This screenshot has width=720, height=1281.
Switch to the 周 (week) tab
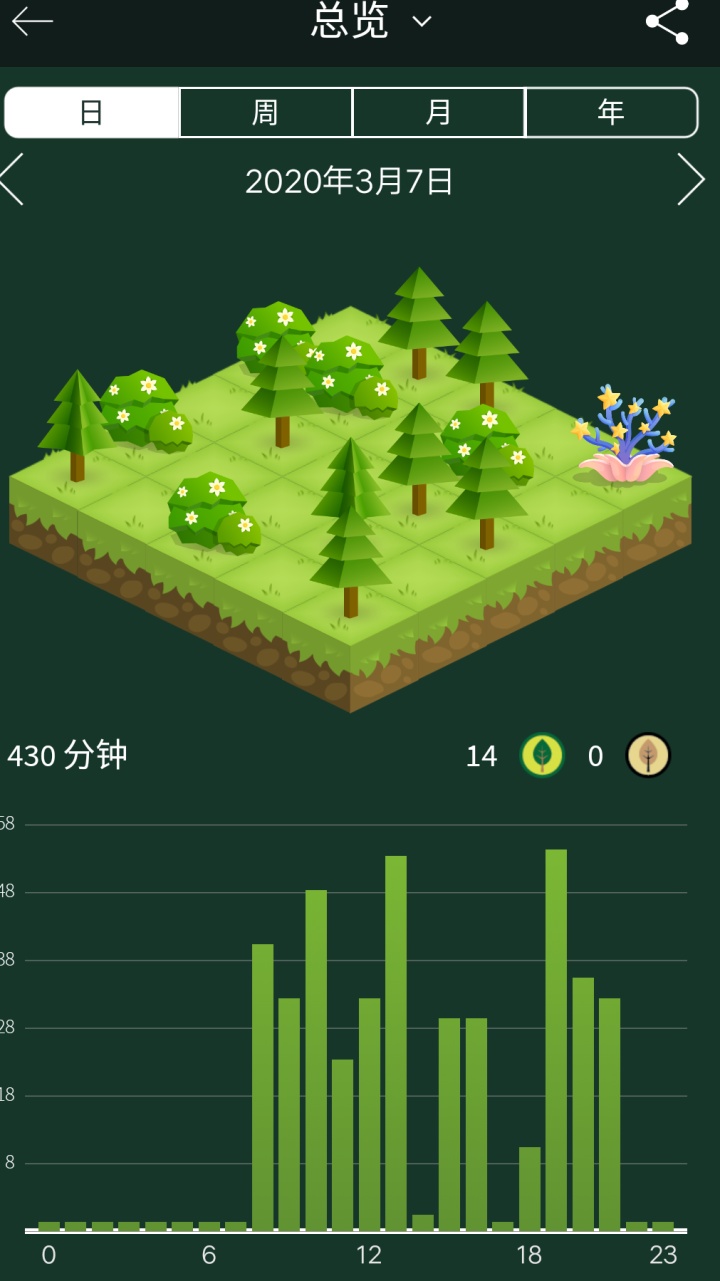click(x=265, y=112)
